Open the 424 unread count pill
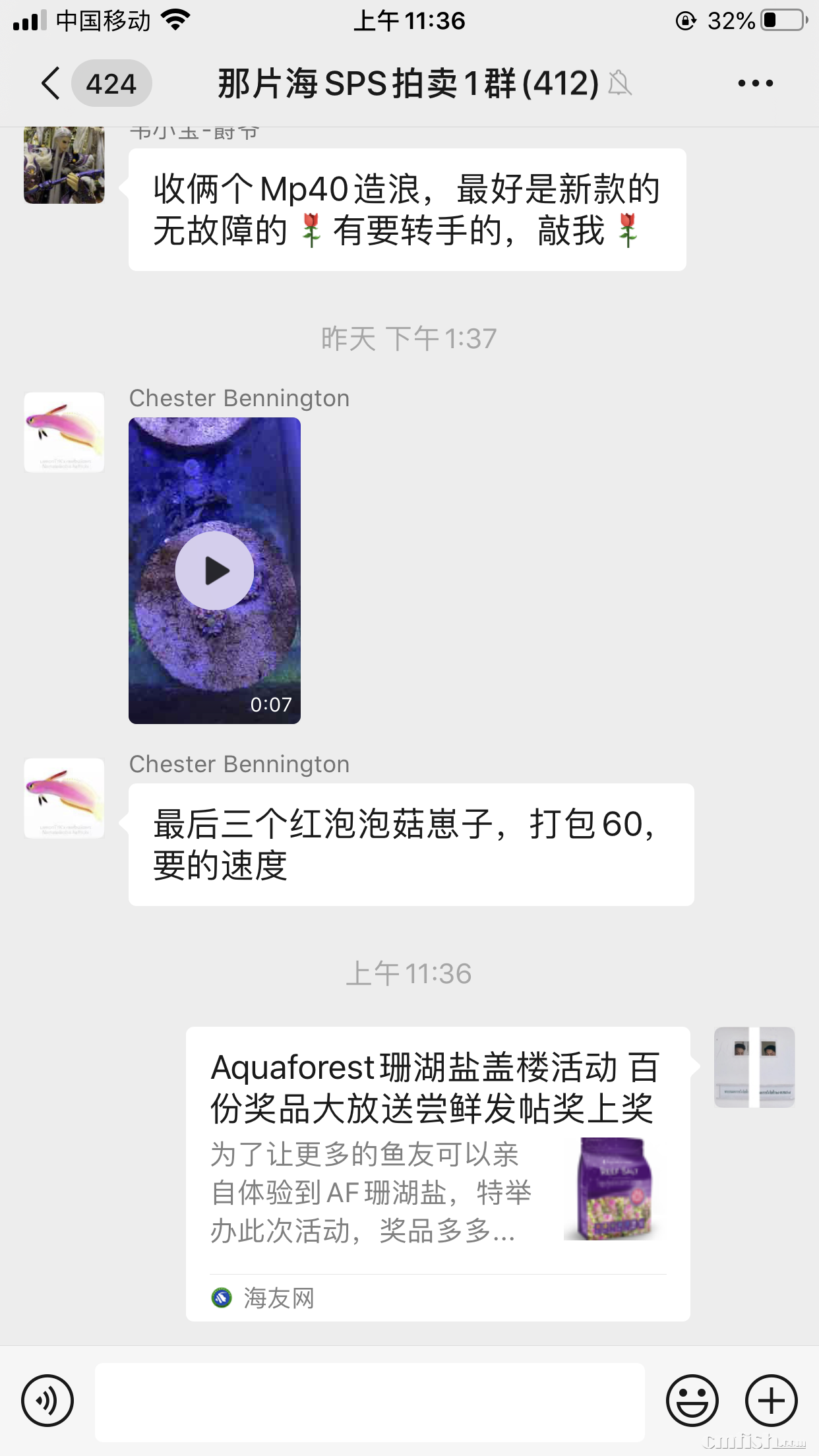The width and height of the screenshot is (819, 1456). (112, 84)
